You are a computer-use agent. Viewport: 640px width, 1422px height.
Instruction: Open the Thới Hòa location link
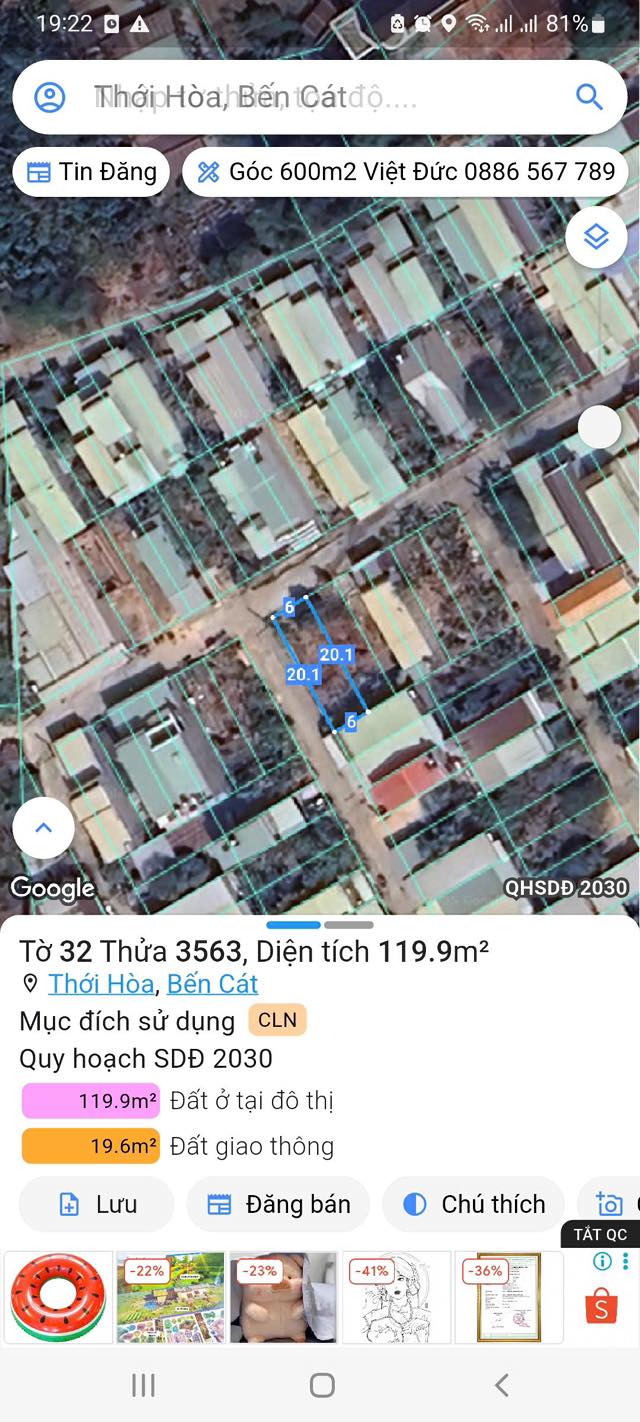click(x=101, y=984)
